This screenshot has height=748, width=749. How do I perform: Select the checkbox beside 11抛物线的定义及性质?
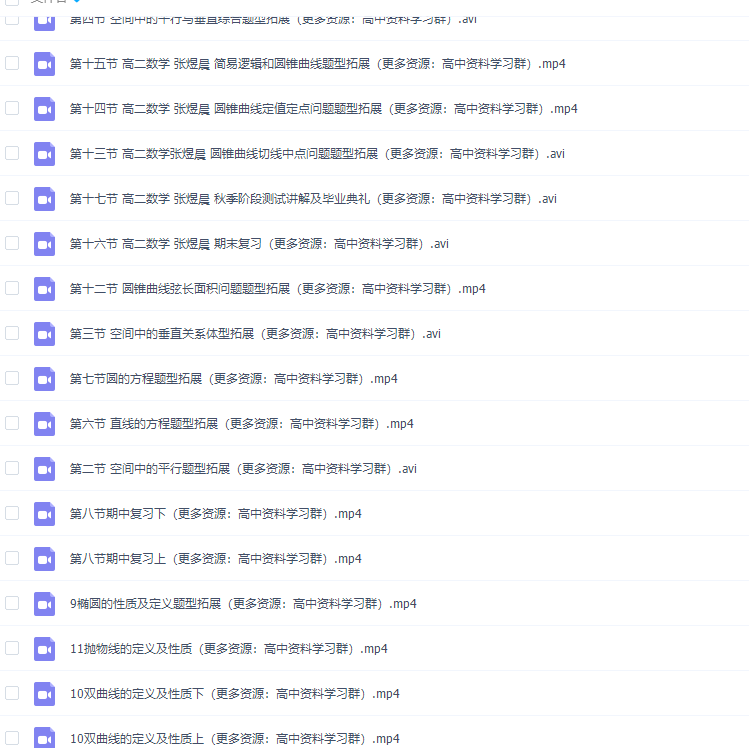coord(12,648)
